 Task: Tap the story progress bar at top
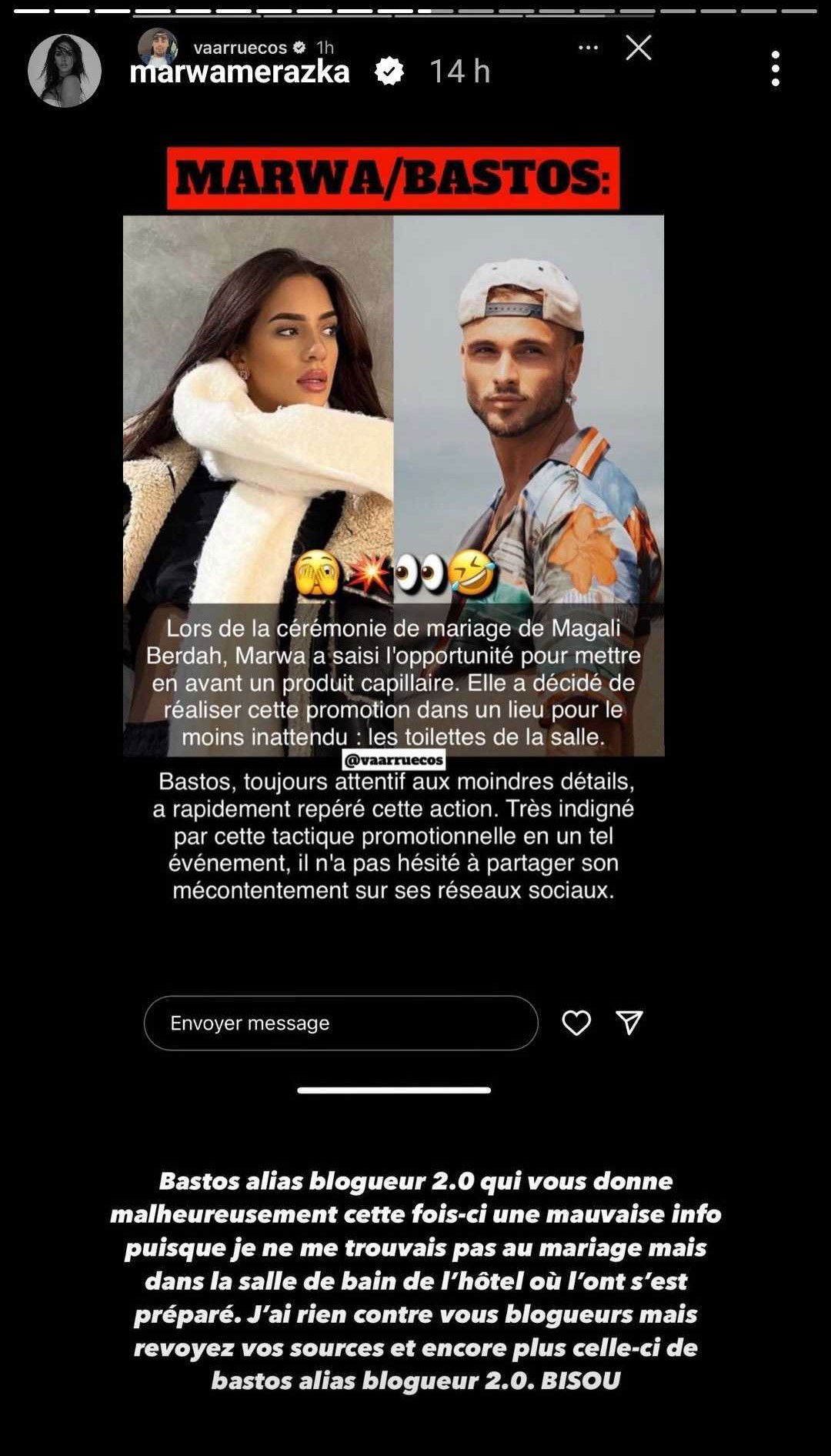415,11
